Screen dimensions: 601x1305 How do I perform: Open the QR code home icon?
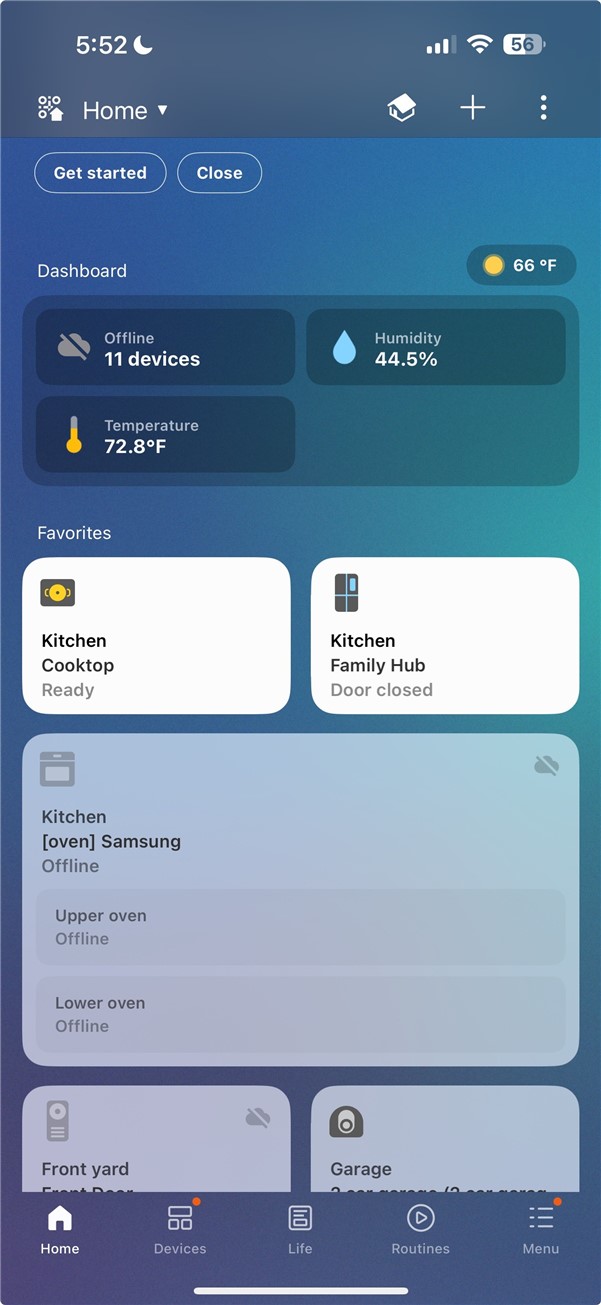pos(50,108)
